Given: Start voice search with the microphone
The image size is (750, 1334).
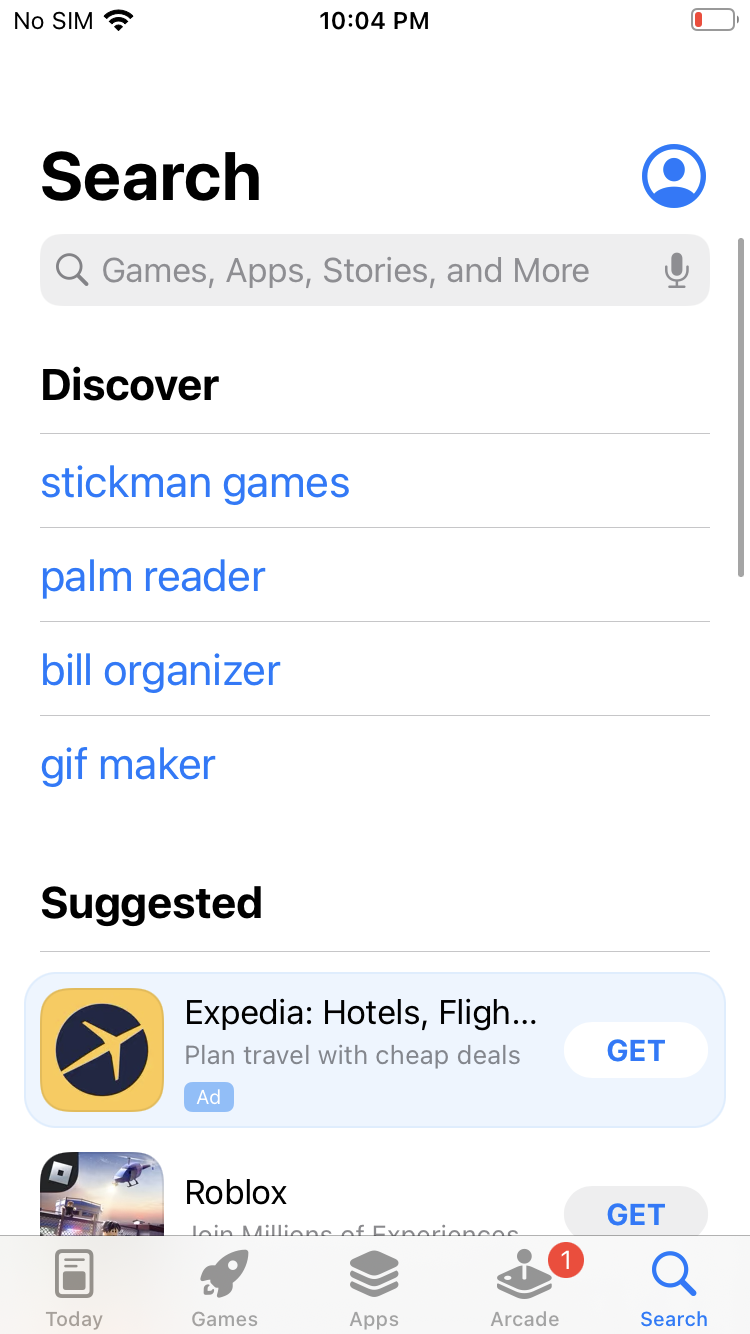Looking at the screenshot, I should click(x=677, y=270).
